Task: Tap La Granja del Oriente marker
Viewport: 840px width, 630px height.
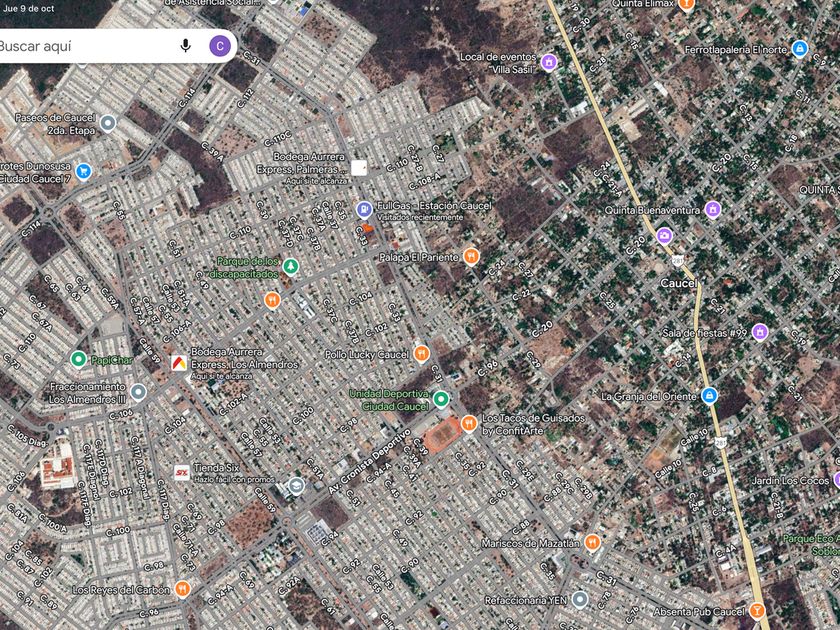Action: click(709, 396)
